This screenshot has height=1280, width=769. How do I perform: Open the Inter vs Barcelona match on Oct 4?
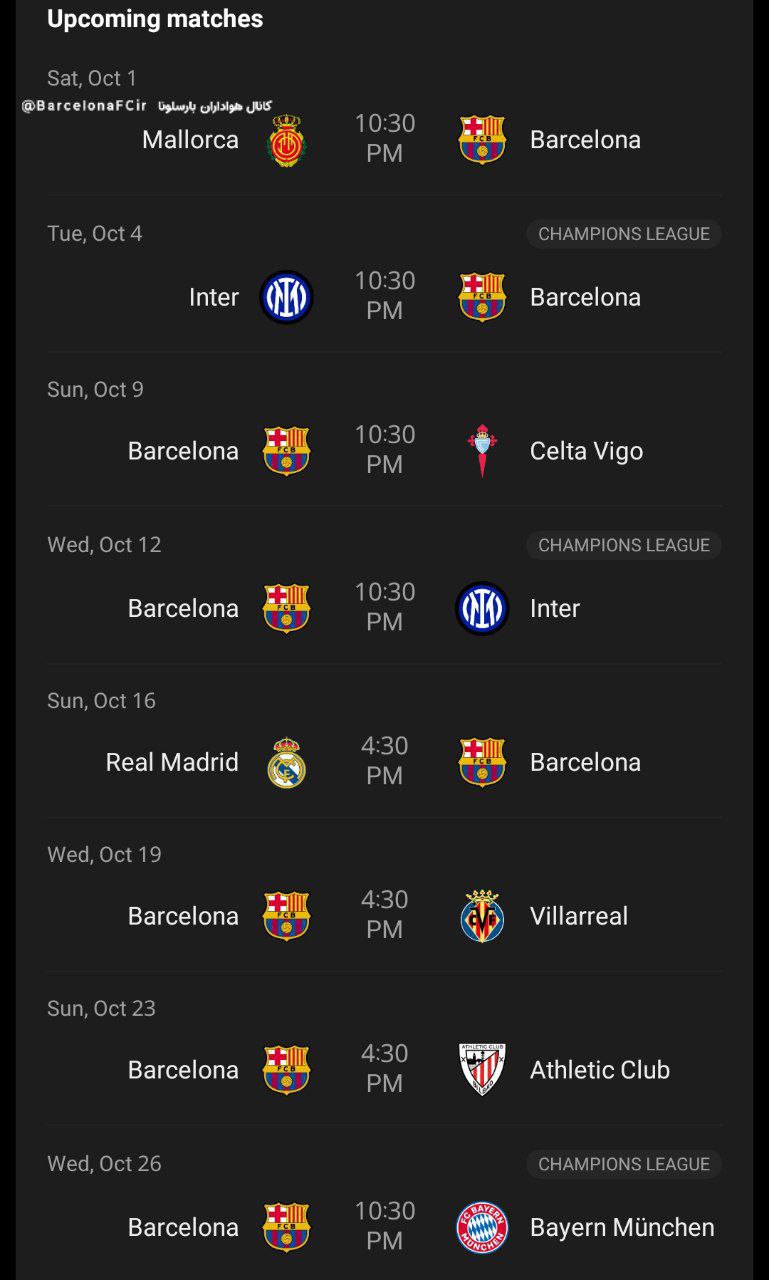(384, 273)
